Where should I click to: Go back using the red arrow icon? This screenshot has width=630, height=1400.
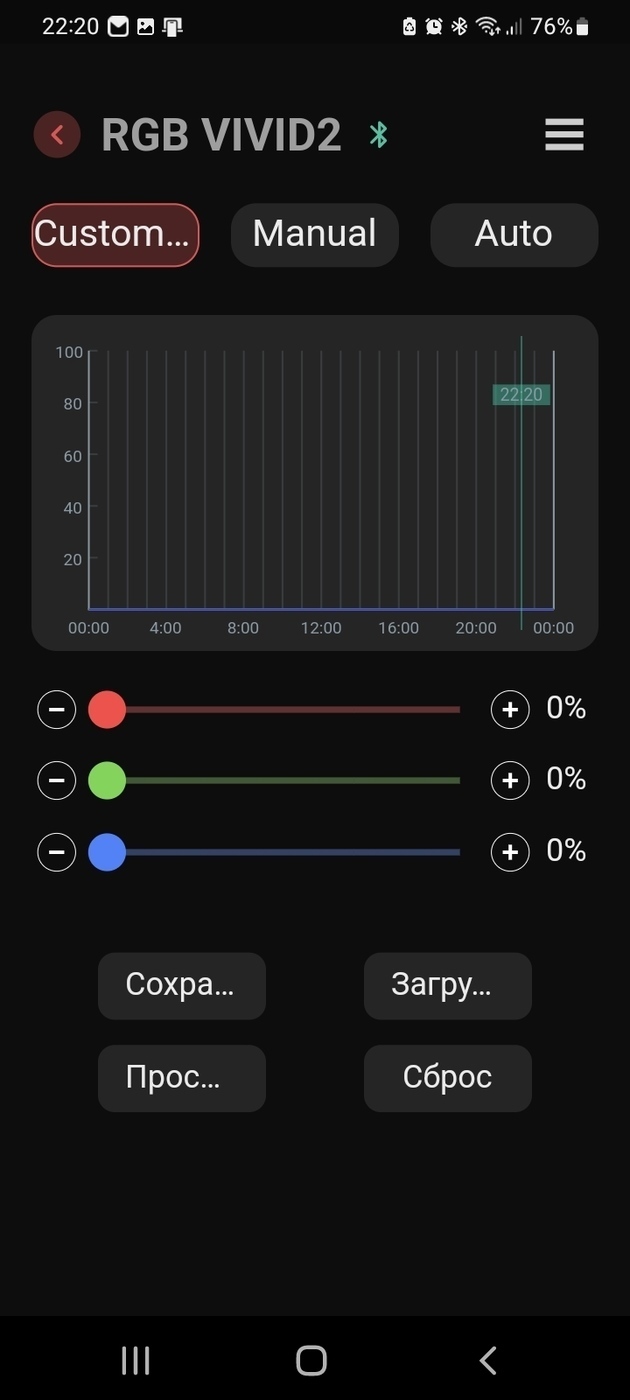tap(57, 134)
